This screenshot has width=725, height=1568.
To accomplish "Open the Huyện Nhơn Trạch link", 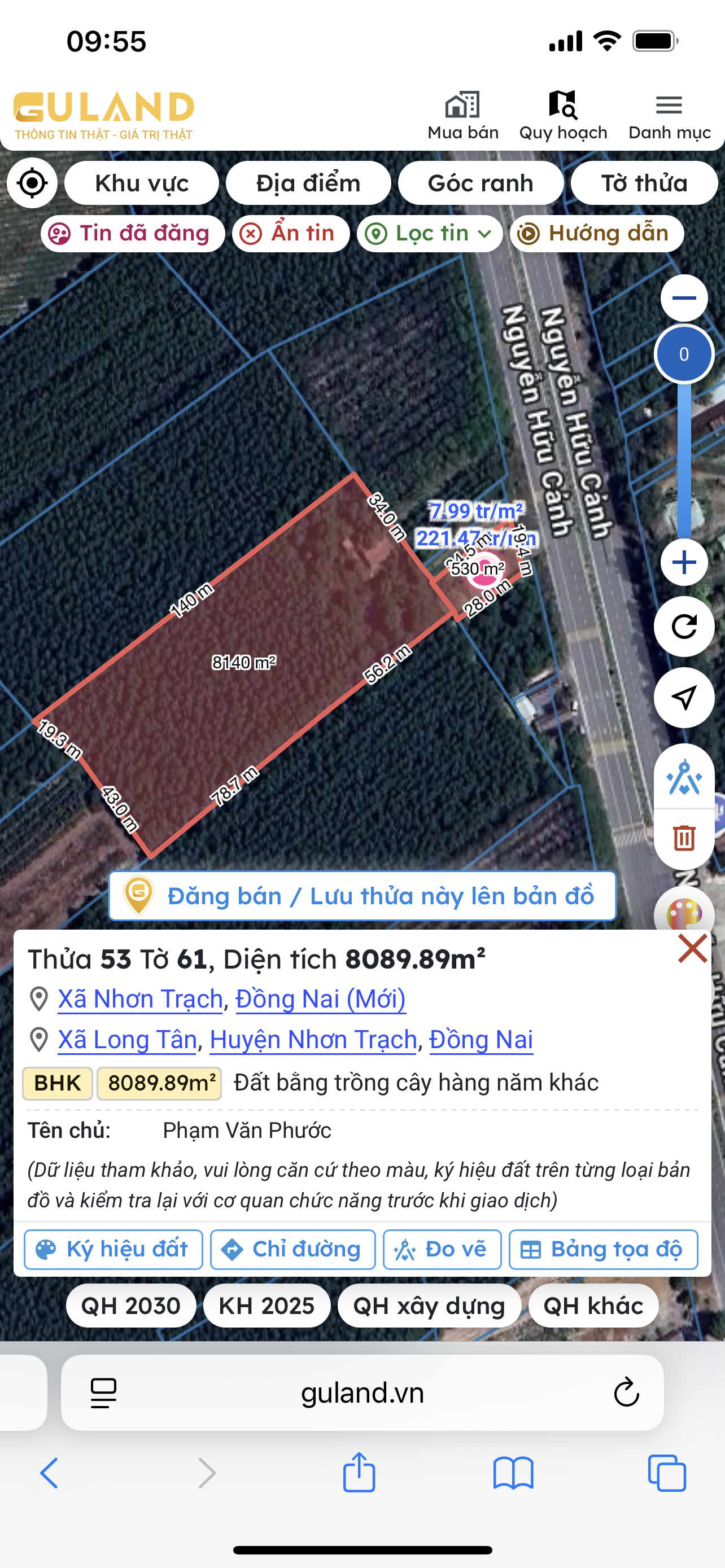I will pyautogui.click(x=313, y=1040).
